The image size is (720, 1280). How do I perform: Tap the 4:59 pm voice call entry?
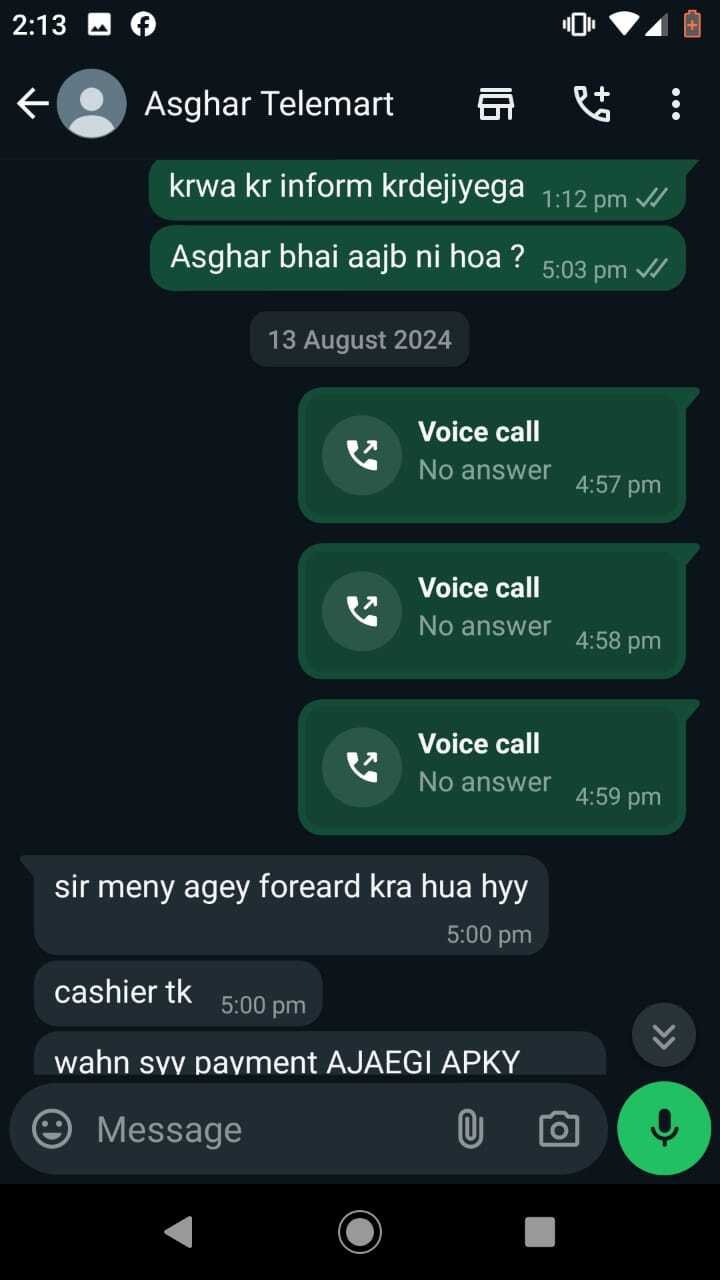(491, 767)
